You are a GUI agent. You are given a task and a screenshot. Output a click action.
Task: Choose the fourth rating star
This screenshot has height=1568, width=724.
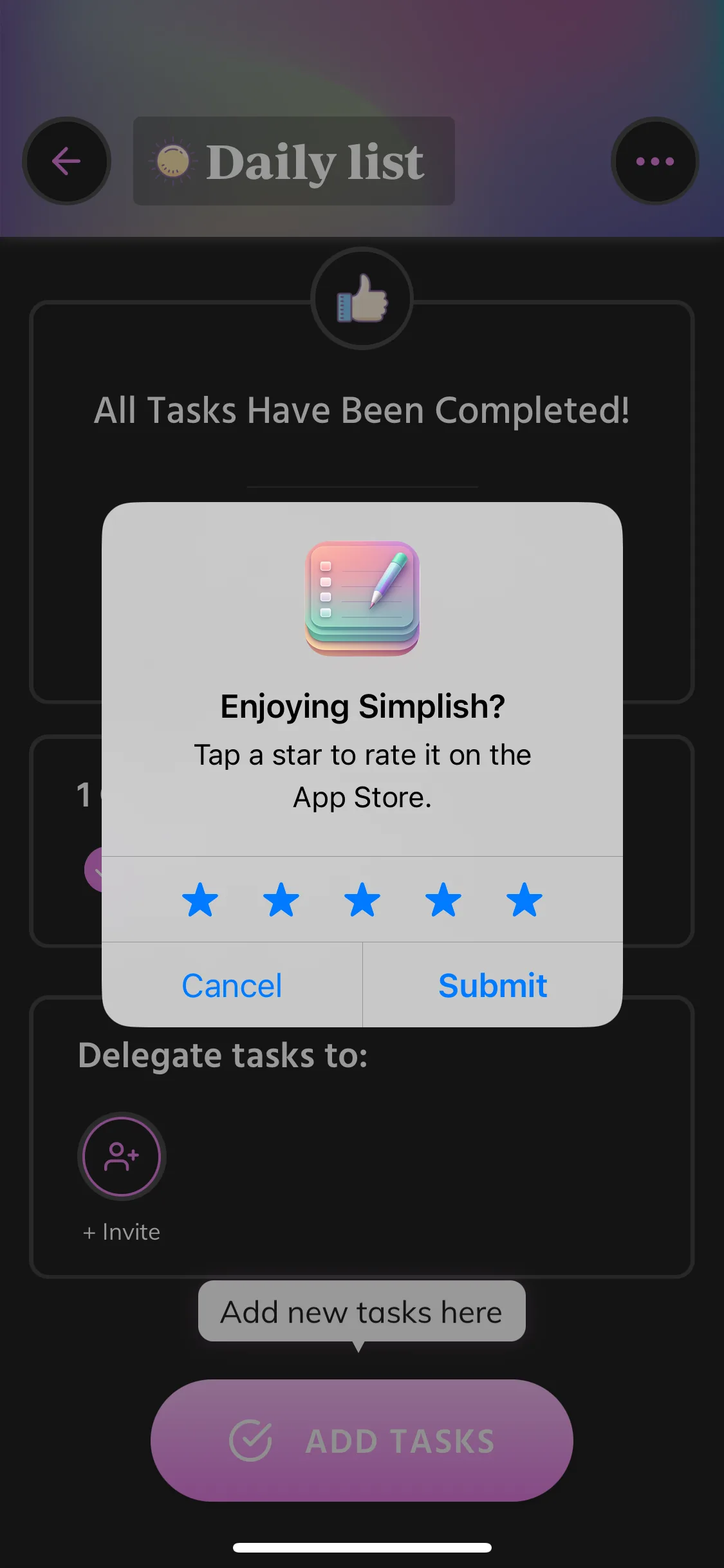pos(443,899)
